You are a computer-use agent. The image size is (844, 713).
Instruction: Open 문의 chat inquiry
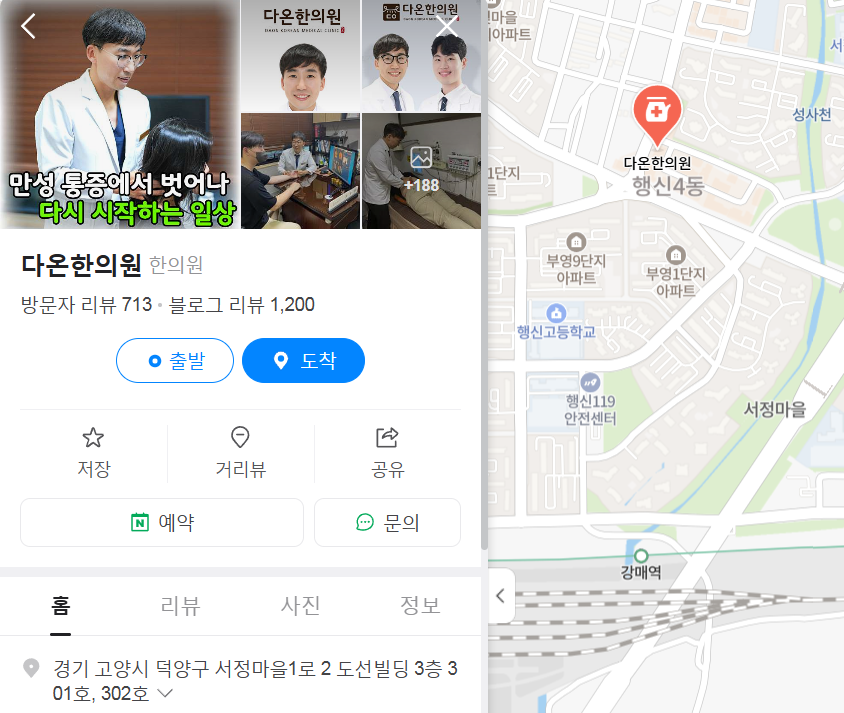click(x=387, y=522)
